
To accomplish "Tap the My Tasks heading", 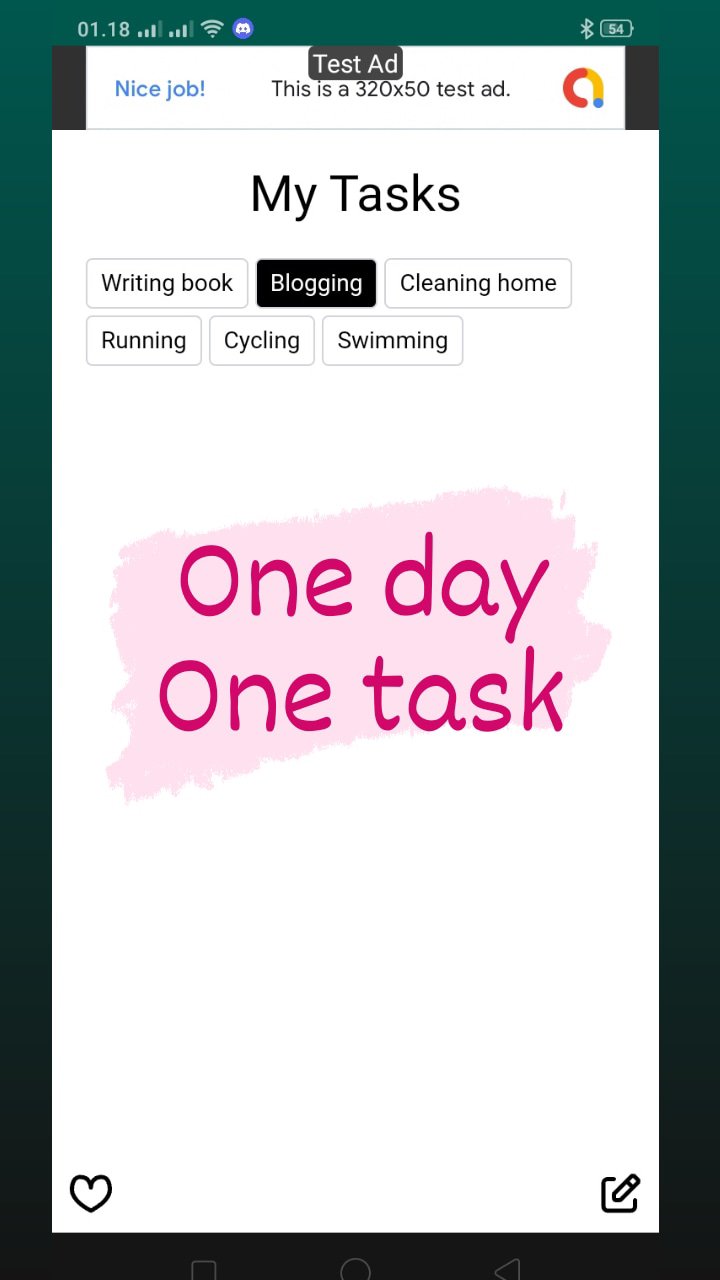I will 355,193.
